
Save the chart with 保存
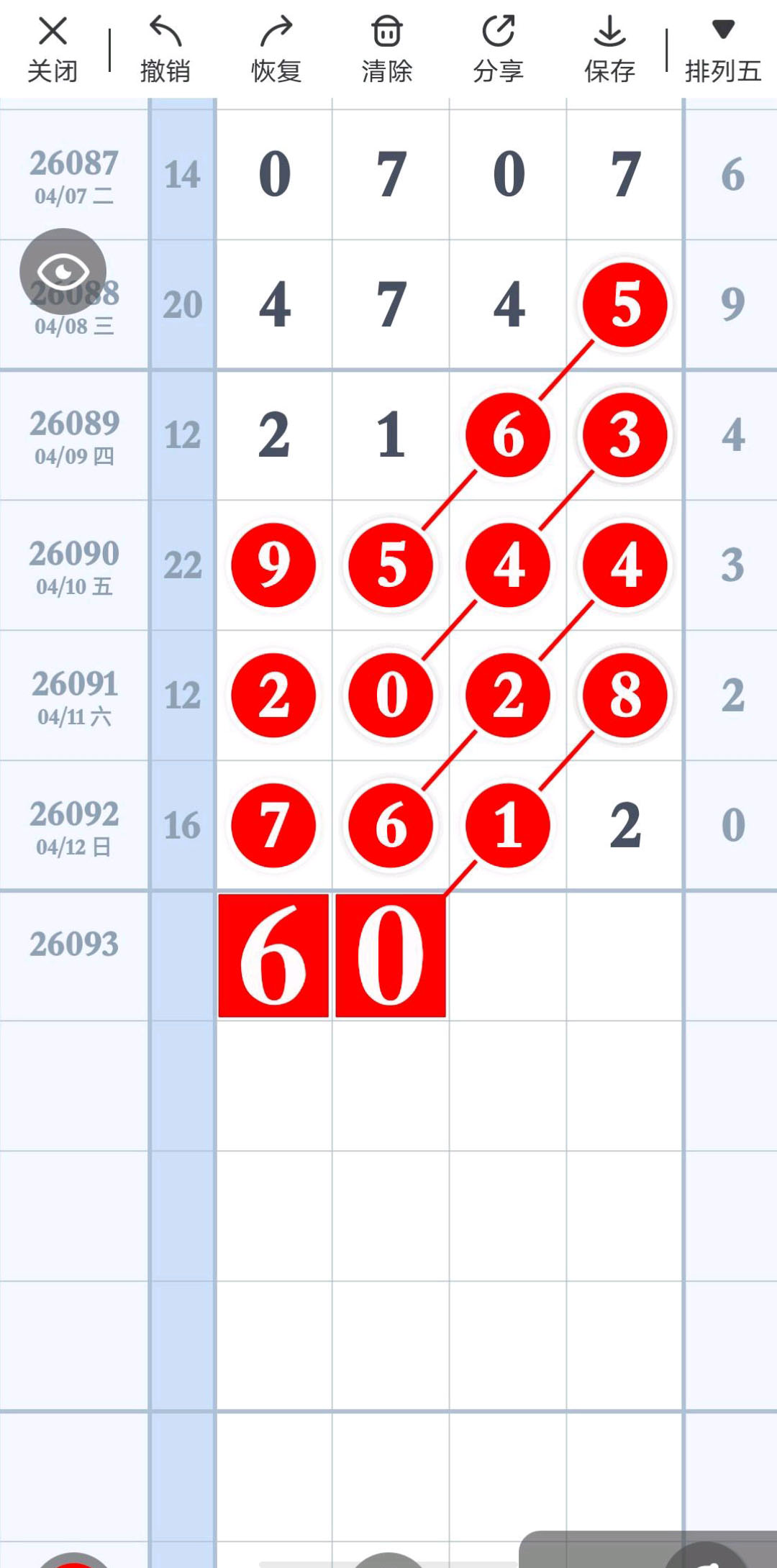(x=609, y=49)
